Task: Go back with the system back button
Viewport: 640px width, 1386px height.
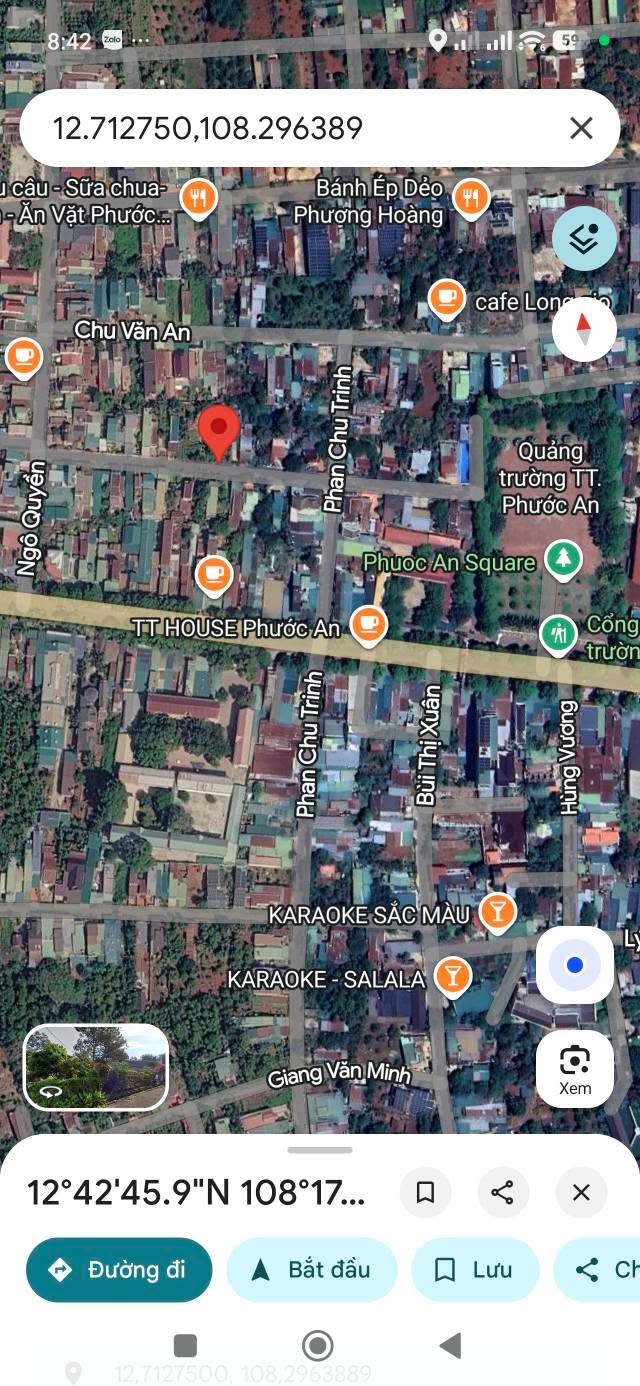Action: click(450, 1346)
